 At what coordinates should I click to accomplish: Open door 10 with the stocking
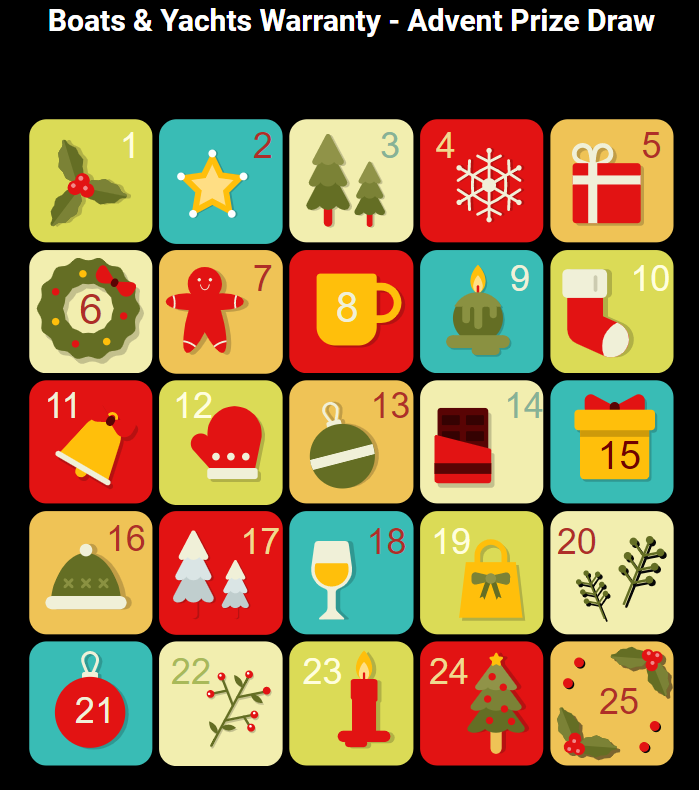(611, 311)
